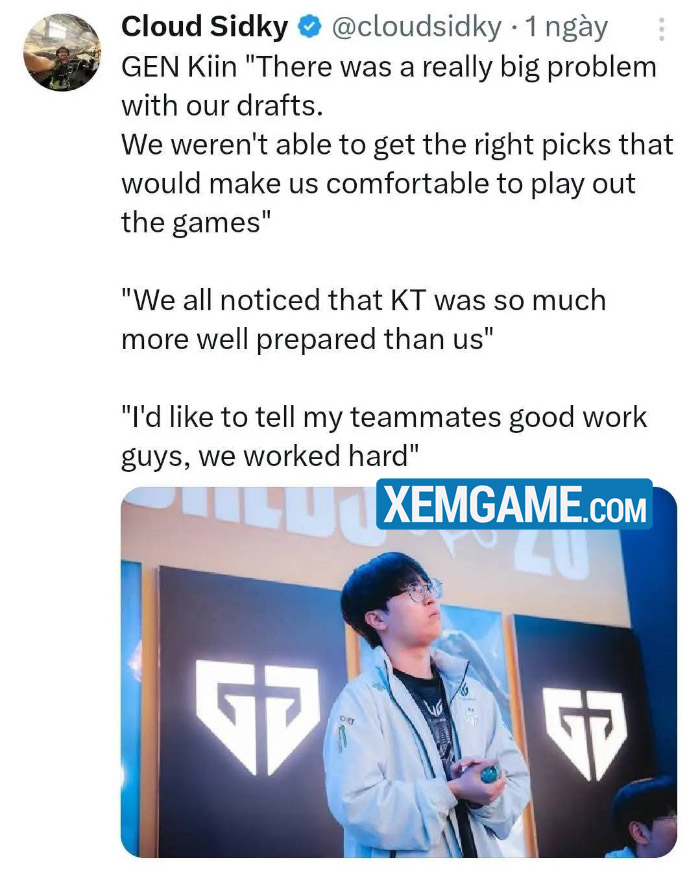Open the tweet's overflow menu
The image size is (700, 871).
(661, 29)
